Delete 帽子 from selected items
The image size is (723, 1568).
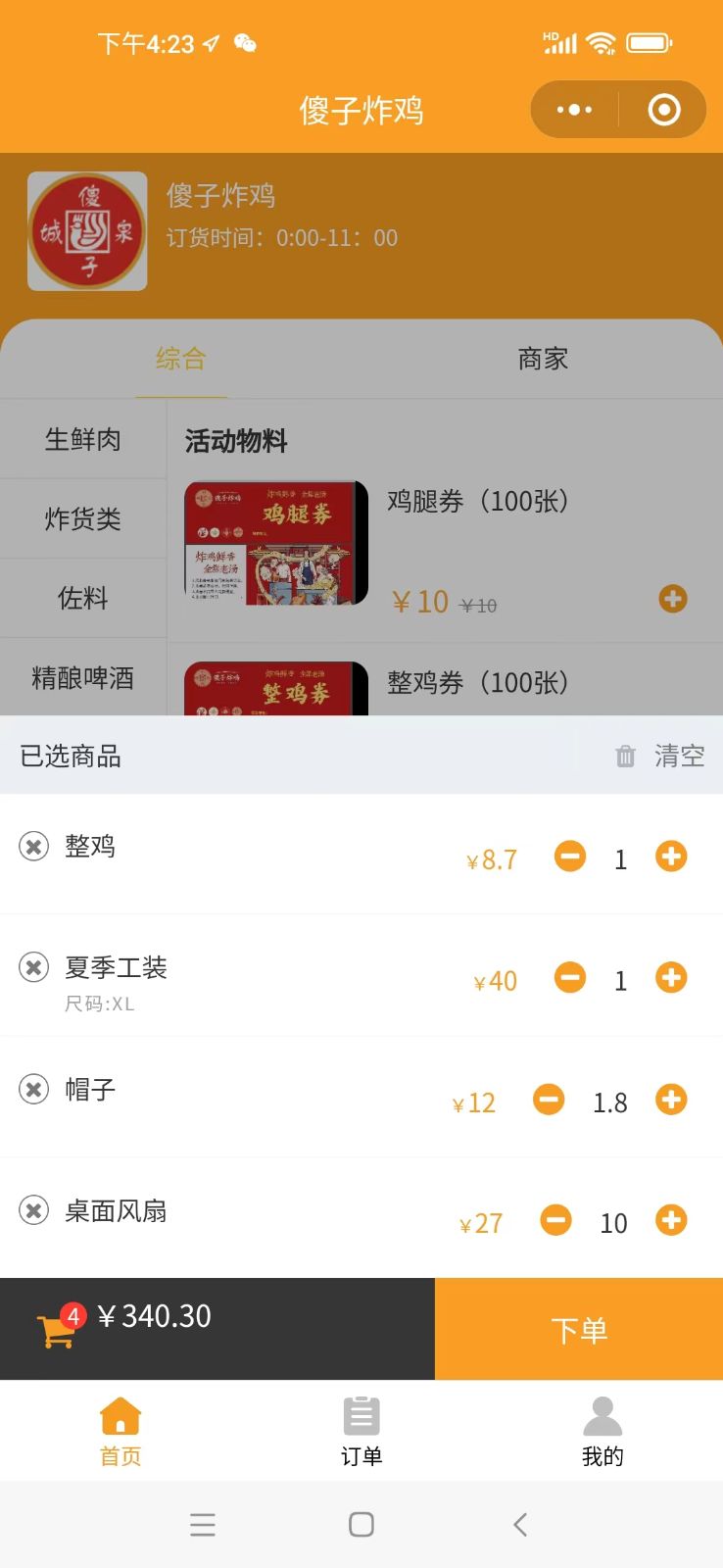point(34,1089)
